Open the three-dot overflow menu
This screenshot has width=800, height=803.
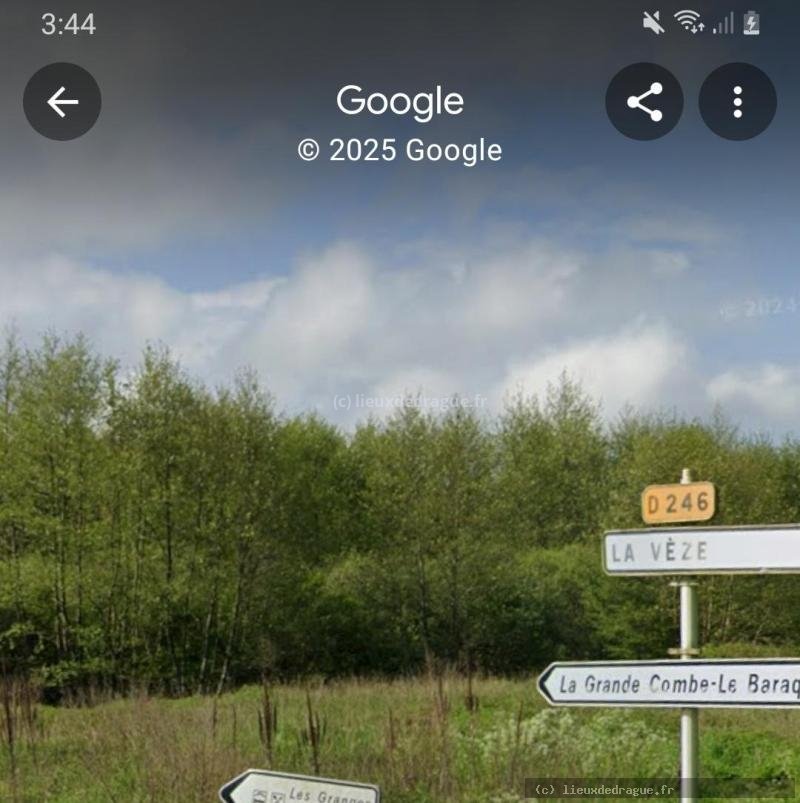(737, 101)
